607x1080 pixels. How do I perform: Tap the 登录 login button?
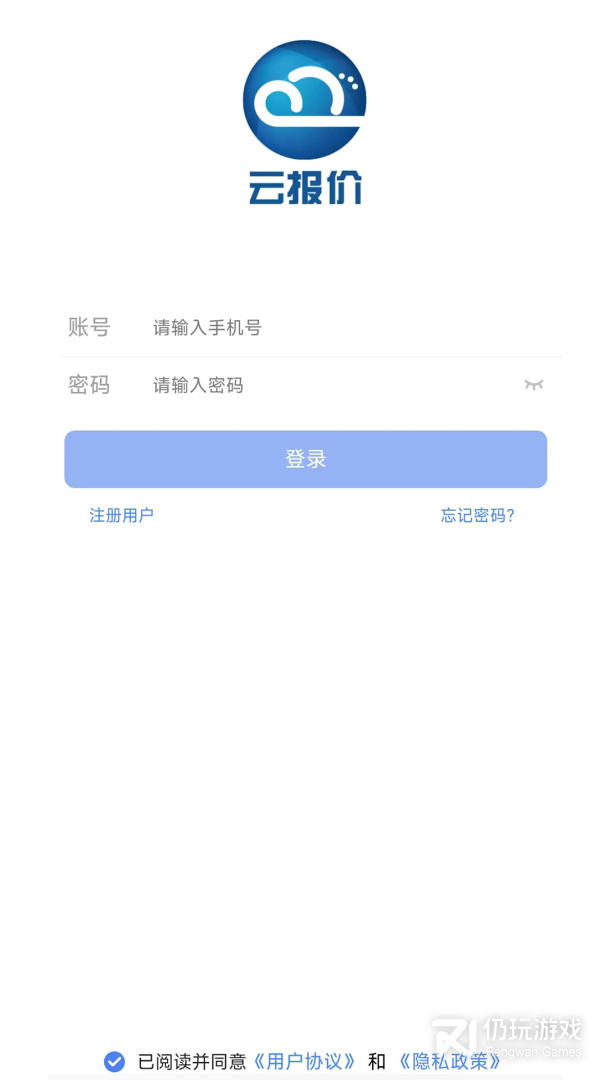coord(305,459)
